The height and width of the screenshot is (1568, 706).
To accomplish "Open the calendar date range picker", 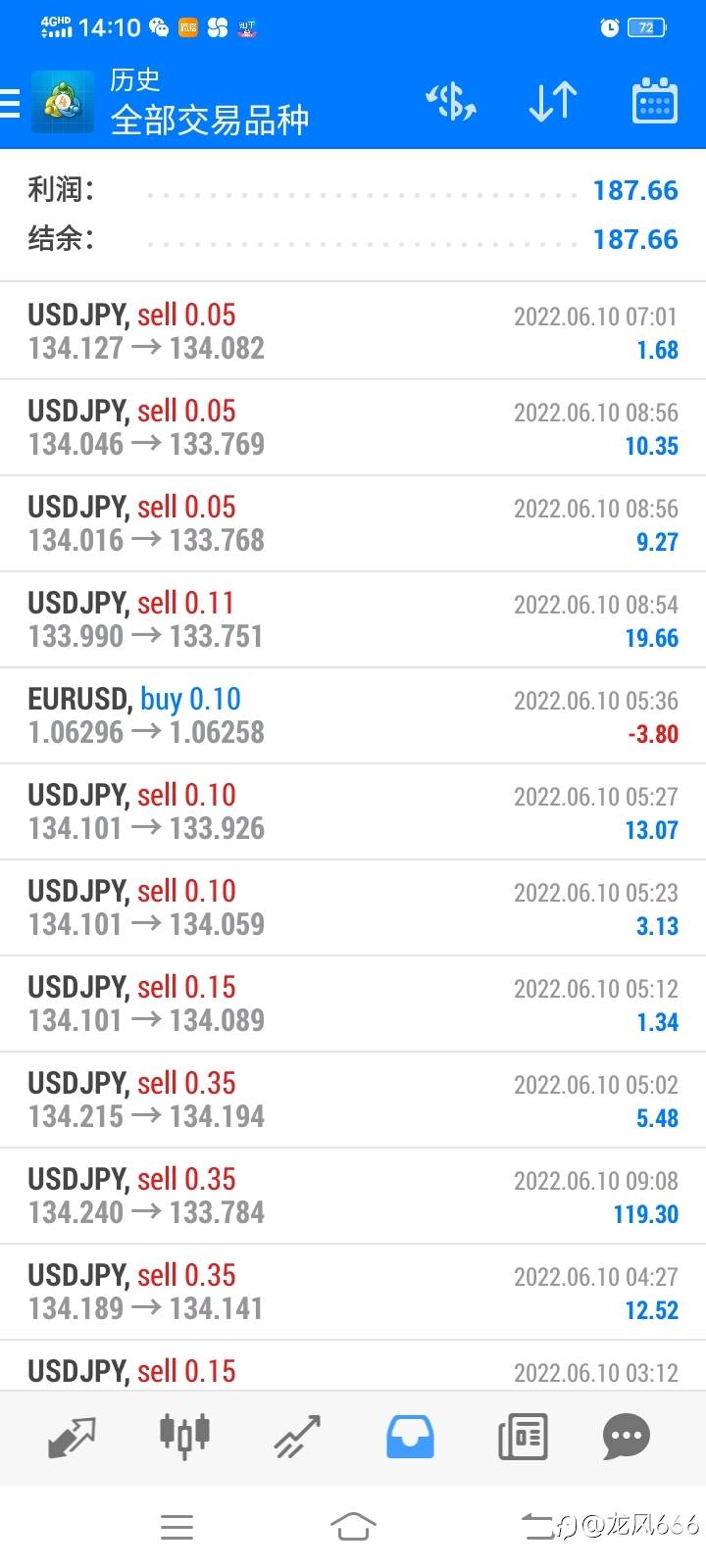I will (x=654, y=102).
